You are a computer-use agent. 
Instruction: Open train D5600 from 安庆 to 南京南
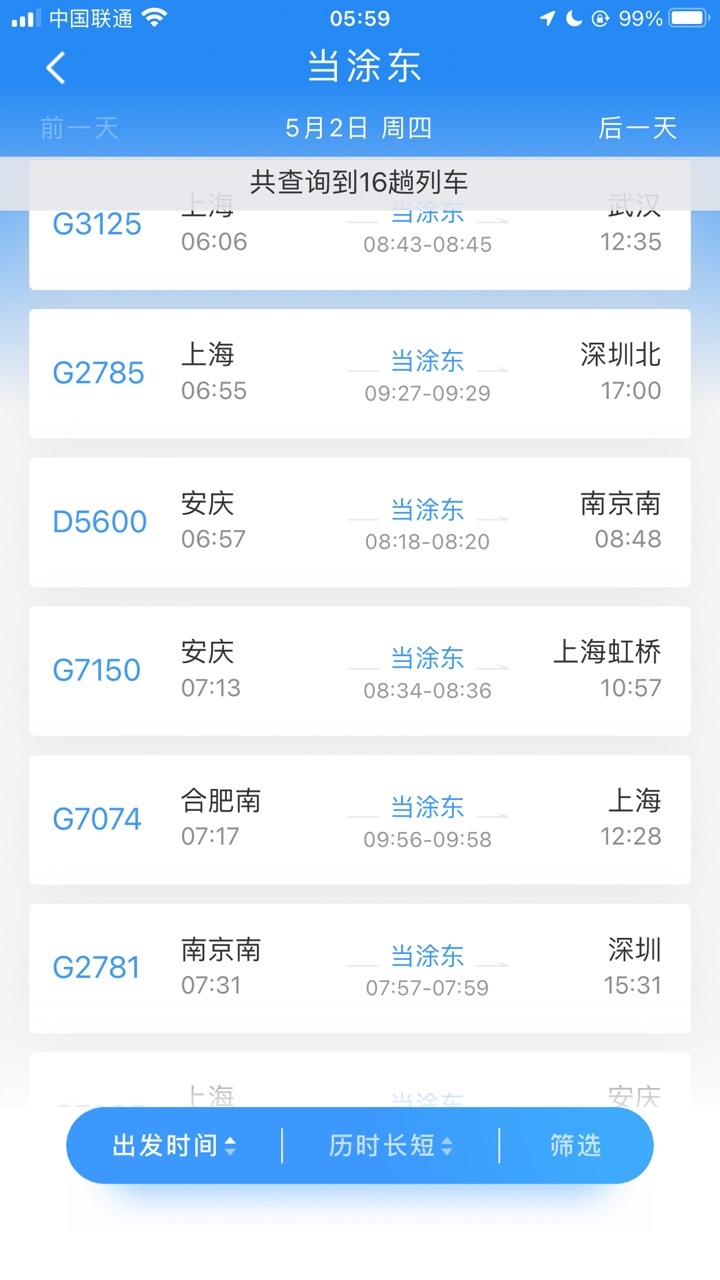(x=360, y=522)
